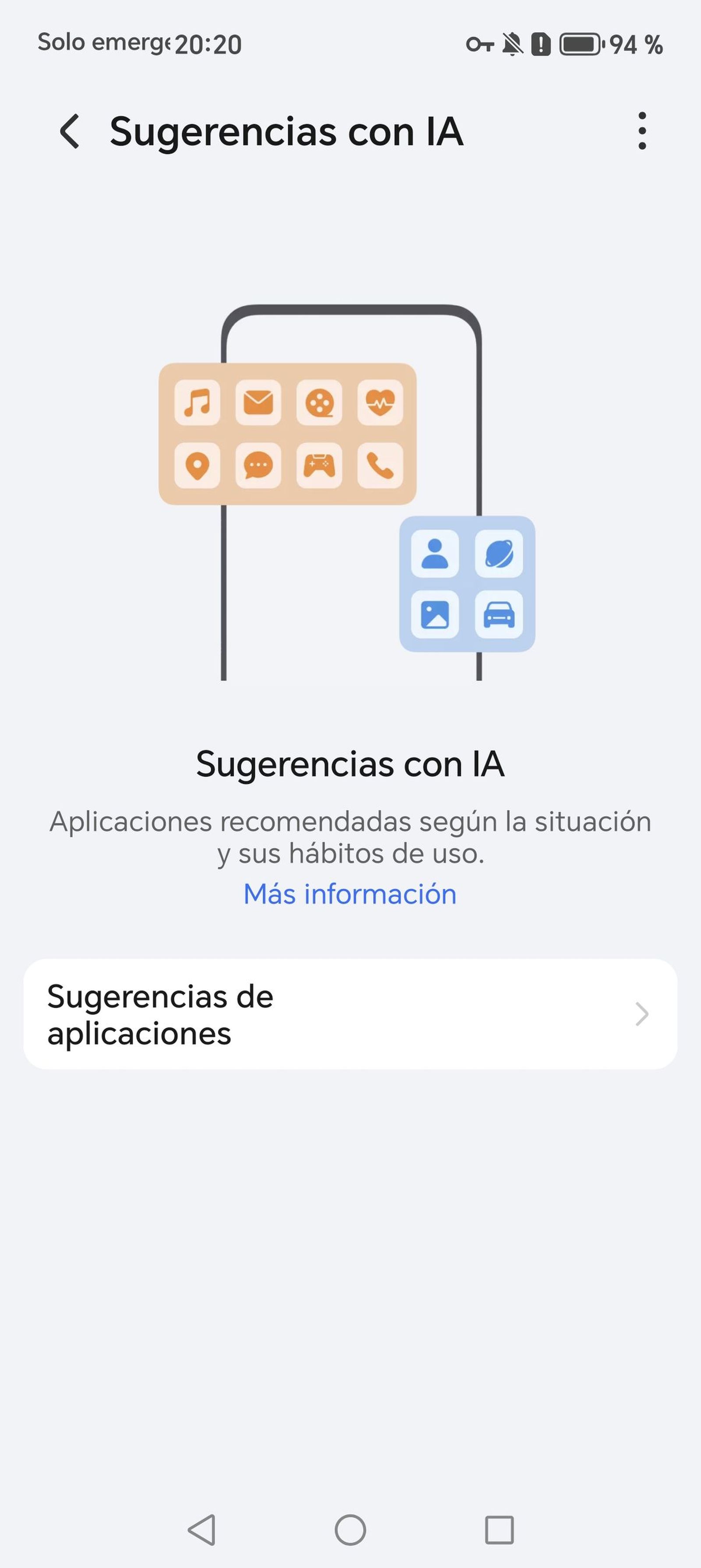Click the heart rate health icon

point(381,403)
